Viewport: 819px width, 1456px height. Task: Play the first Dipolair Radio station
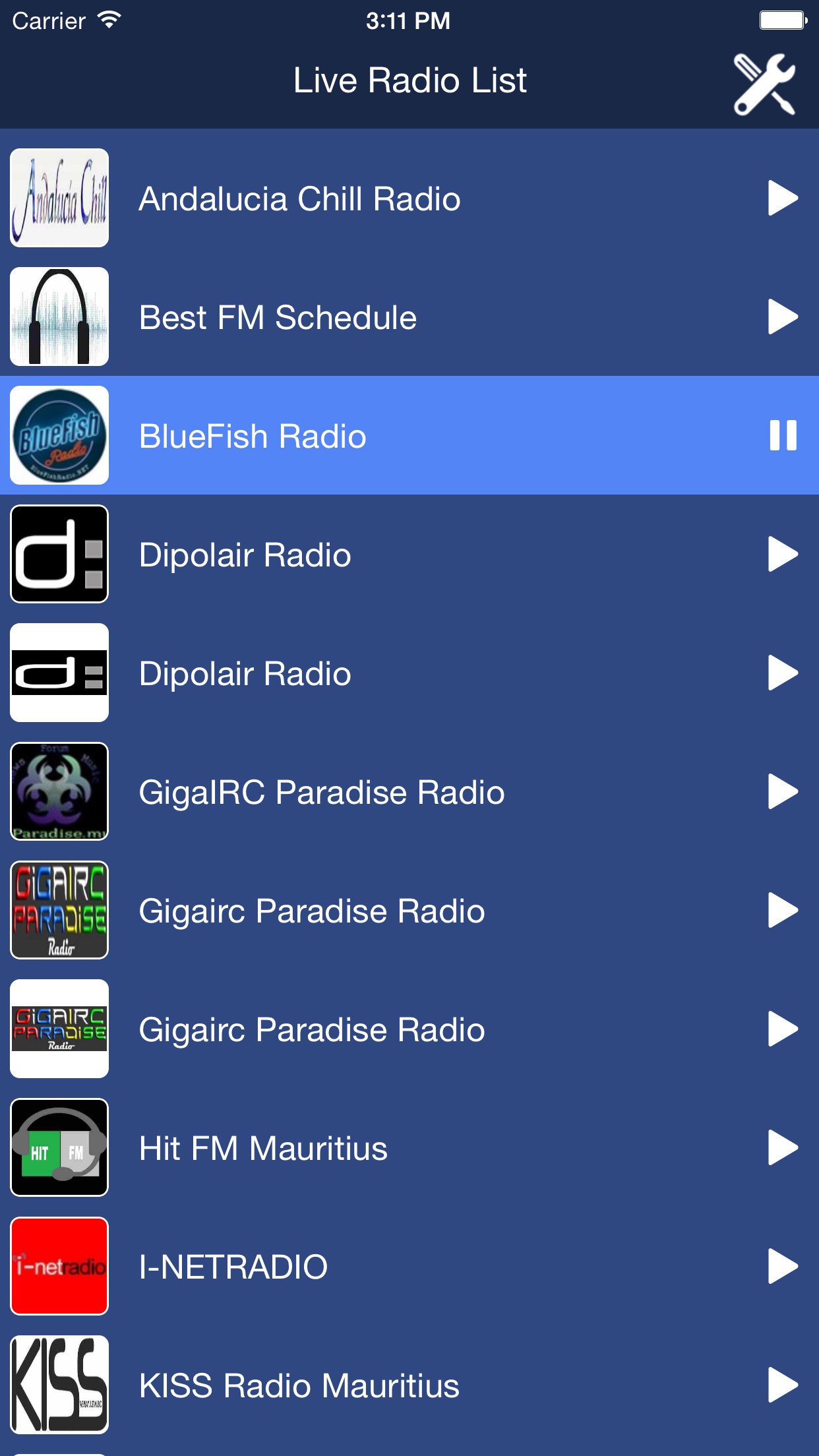tap(783, 554)
